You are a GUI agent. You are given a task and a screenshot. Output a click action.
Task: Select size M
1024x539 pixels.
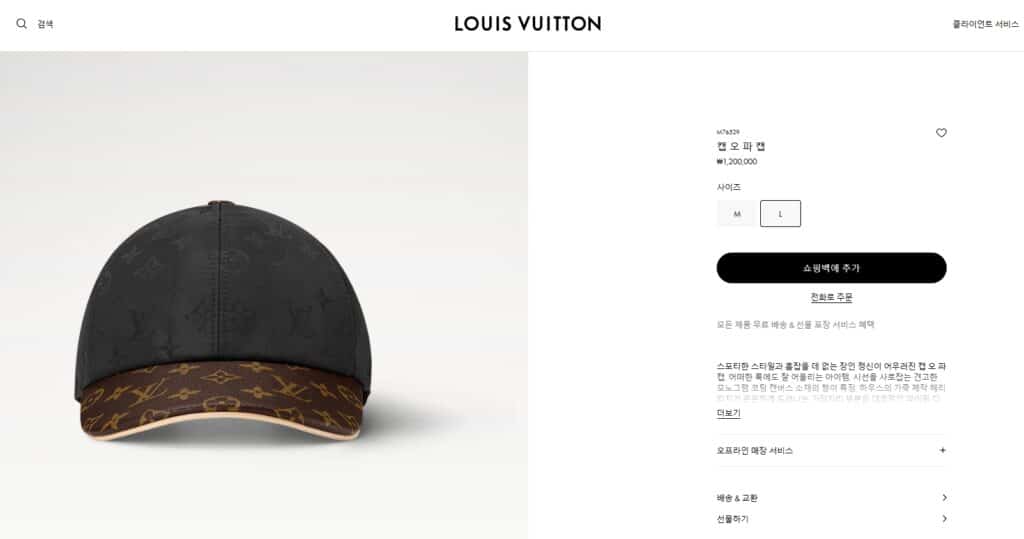coord(736,214)
